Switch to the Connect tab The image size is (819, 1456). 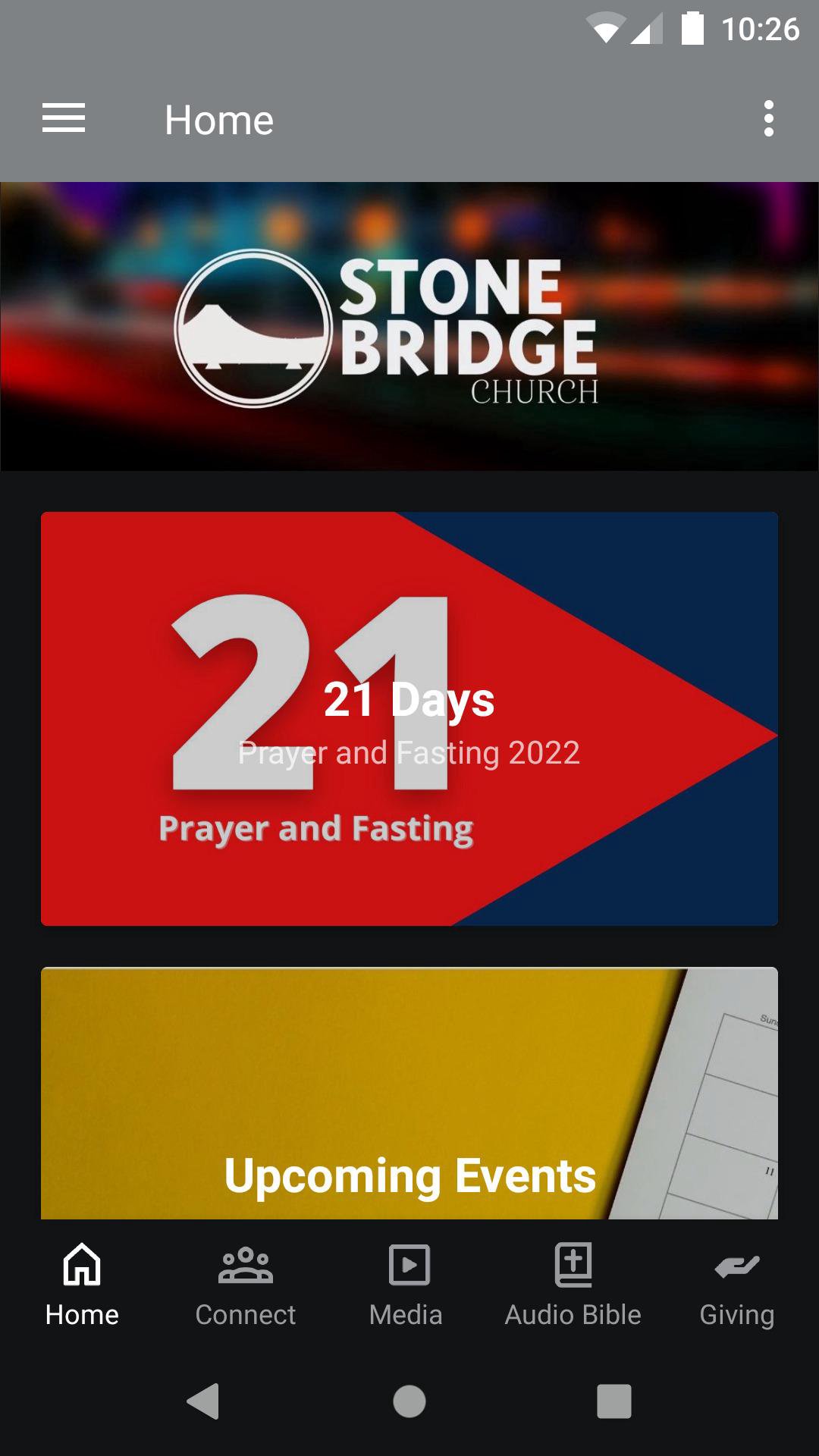[246, 1285]
